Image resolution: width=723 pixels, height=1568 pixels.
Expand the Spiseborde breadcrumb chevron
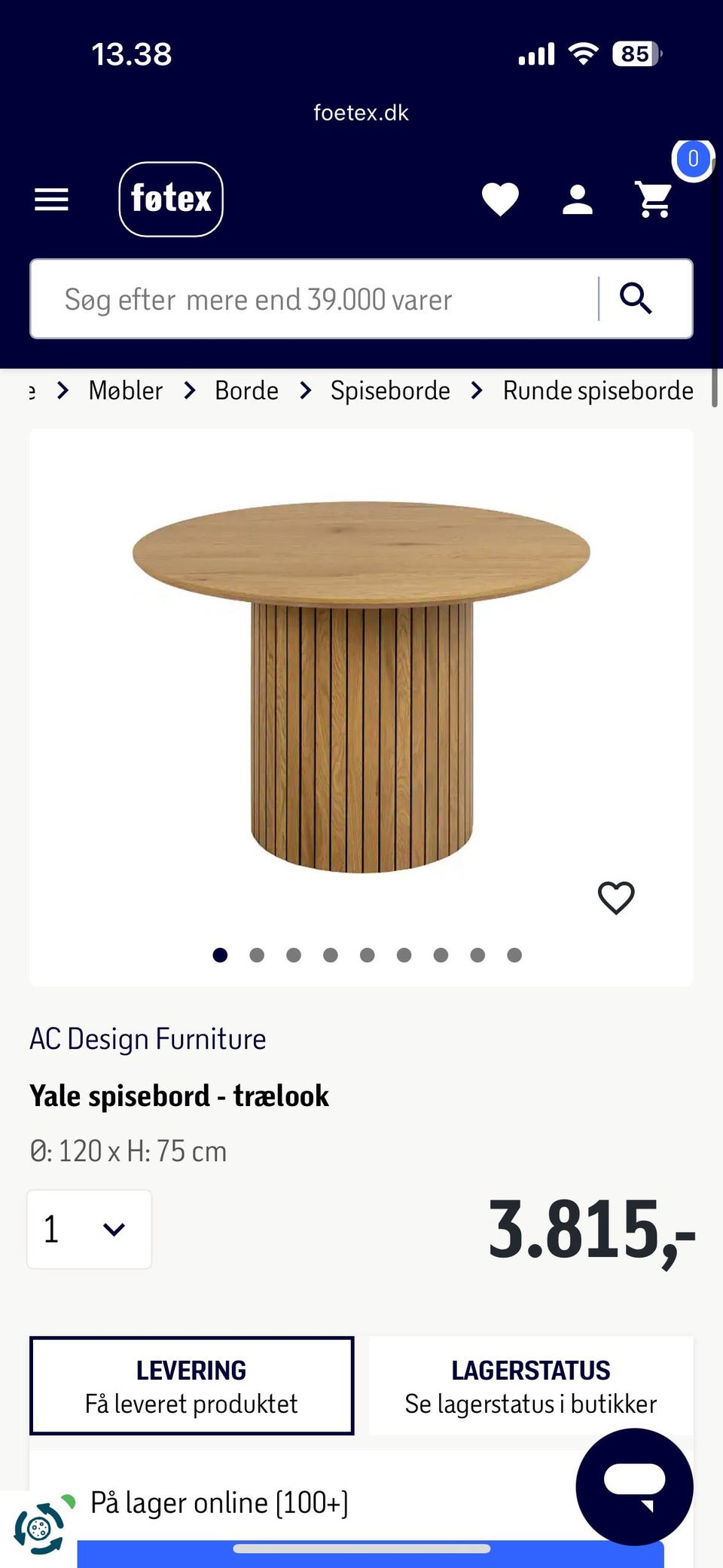[x=476, y=390]
